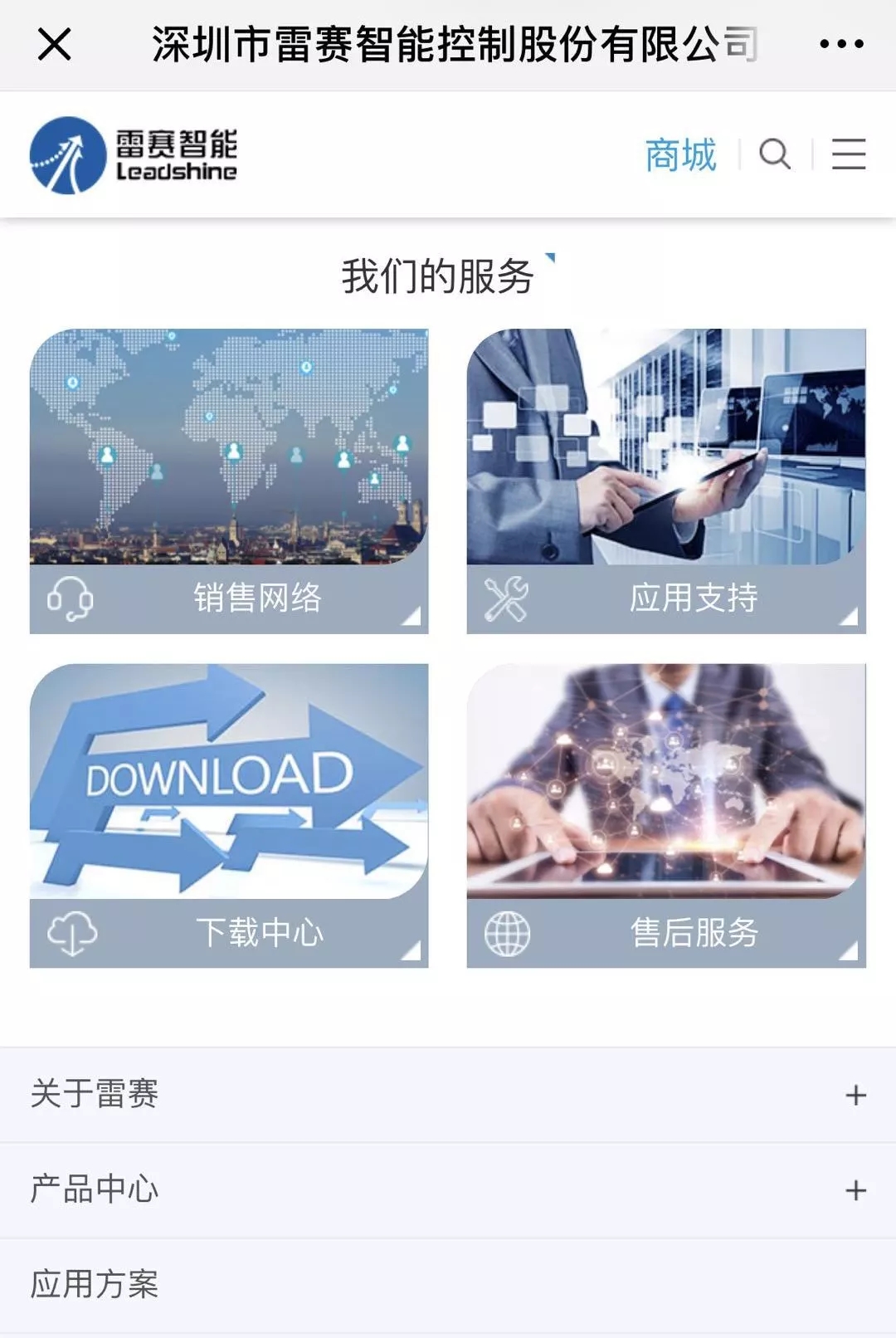The height and width of the screenshot is (1338, 896).
Task: Open the three-dot overflow menu
Action: [841, 44]
